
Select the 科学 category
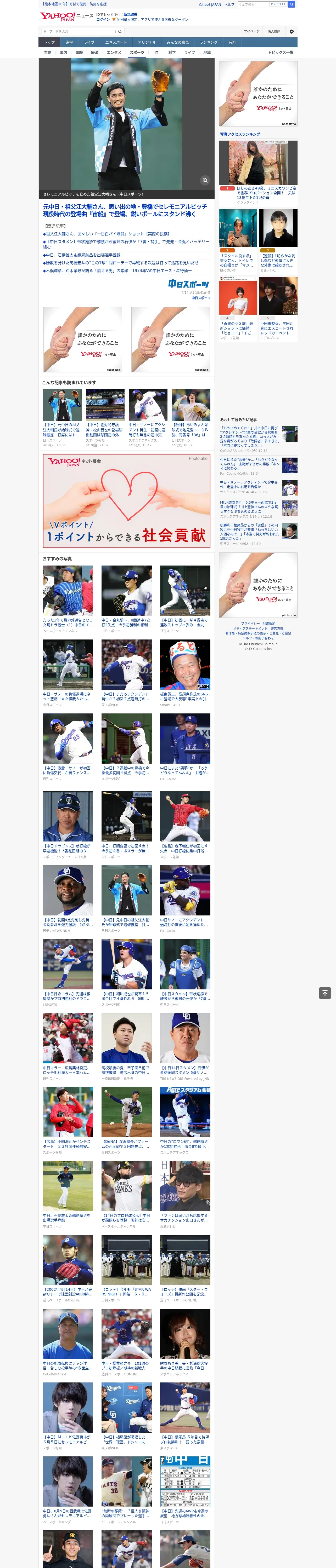pos(172,53)
